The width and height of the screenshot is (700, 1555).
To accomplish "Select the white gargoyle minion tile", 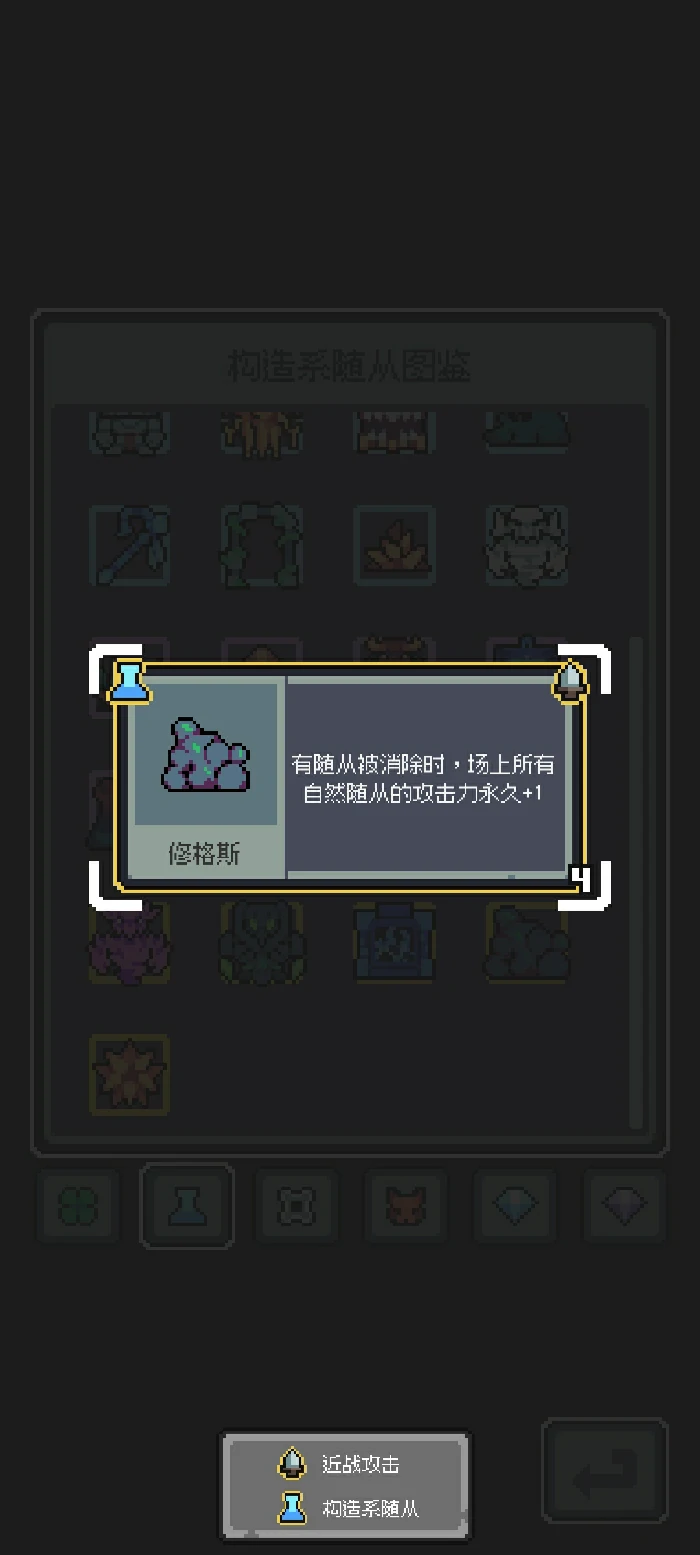I will click(527, 545).
